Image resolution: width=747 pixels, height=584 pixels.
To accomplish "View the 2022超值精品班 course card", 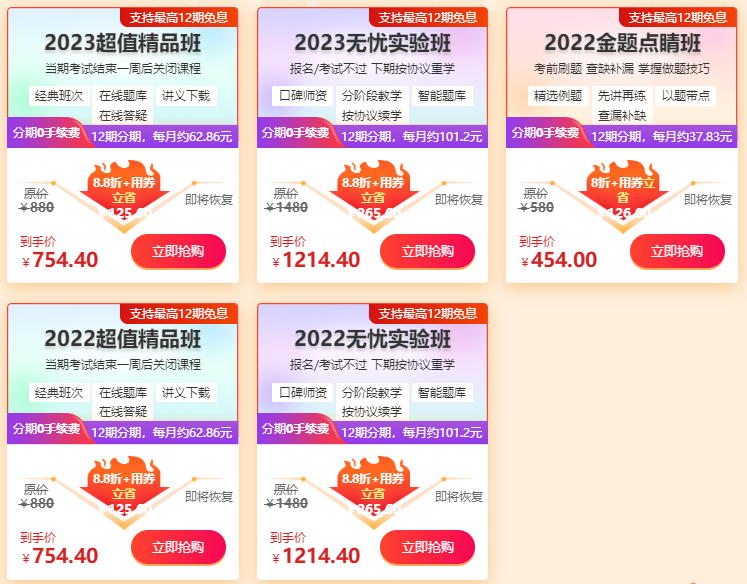I will point(122,338).
